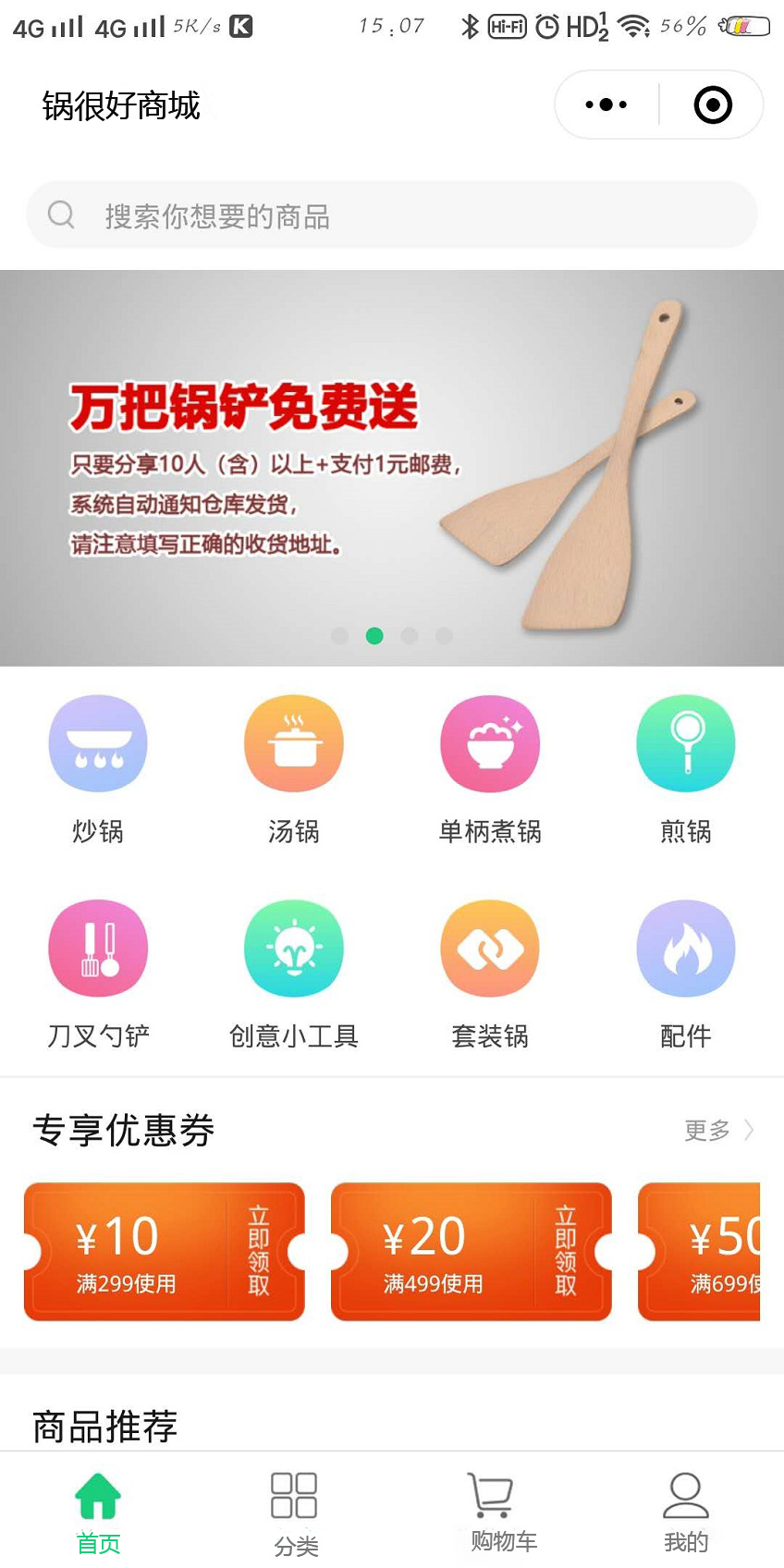Go to the 我的 profile tab

pyautogui.click(x=685, y=1513)
